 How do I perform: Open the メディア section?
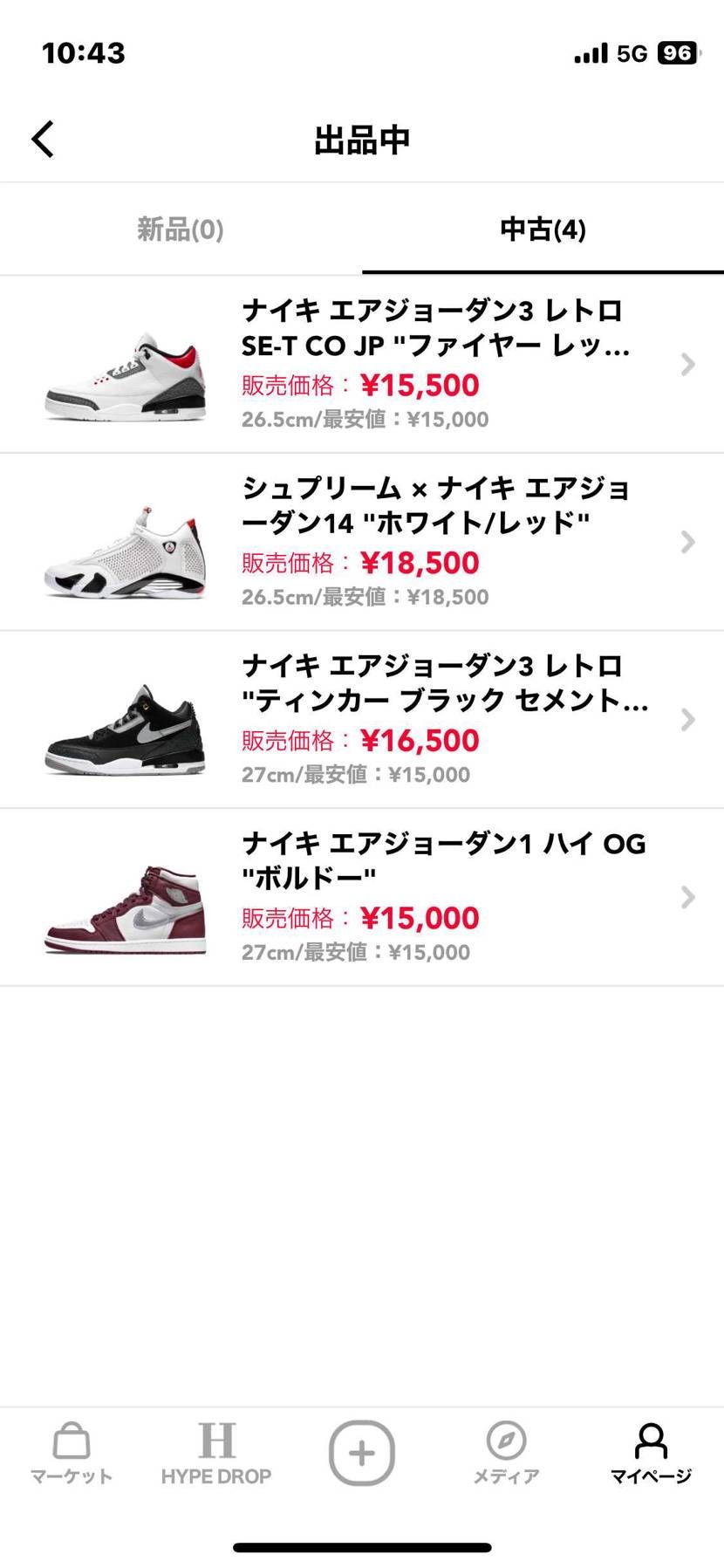[506, 1450]
